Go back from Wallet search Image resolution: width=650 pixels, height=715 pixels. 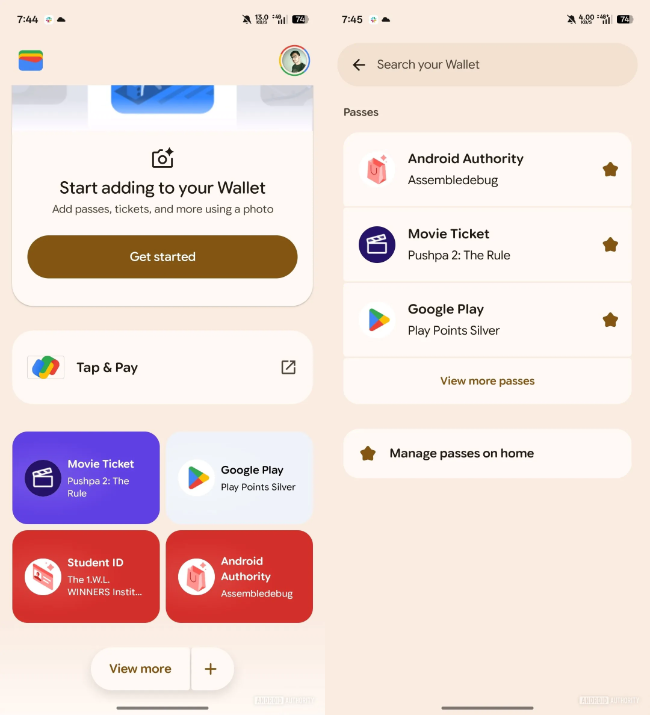coord(359,65)
